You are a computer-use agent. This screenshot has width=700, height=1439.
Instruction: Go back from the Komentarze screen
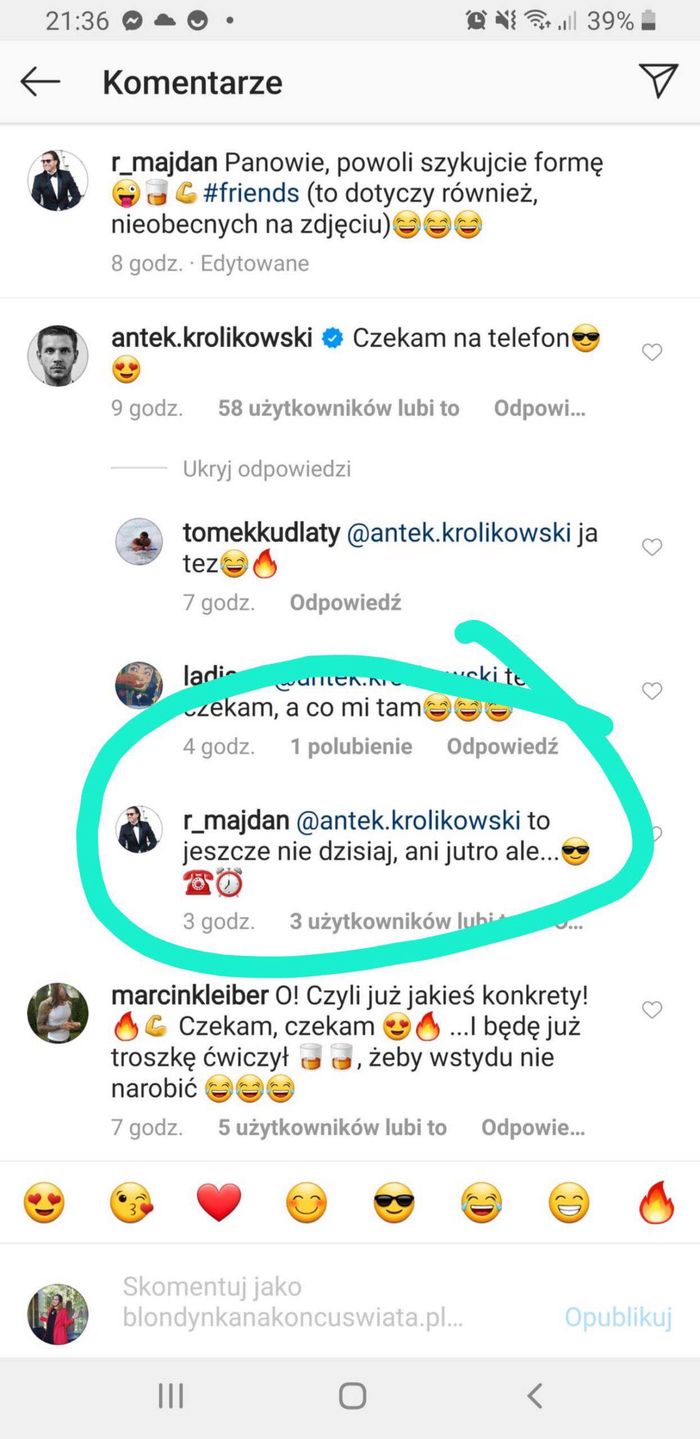click(x=40, y=83)
